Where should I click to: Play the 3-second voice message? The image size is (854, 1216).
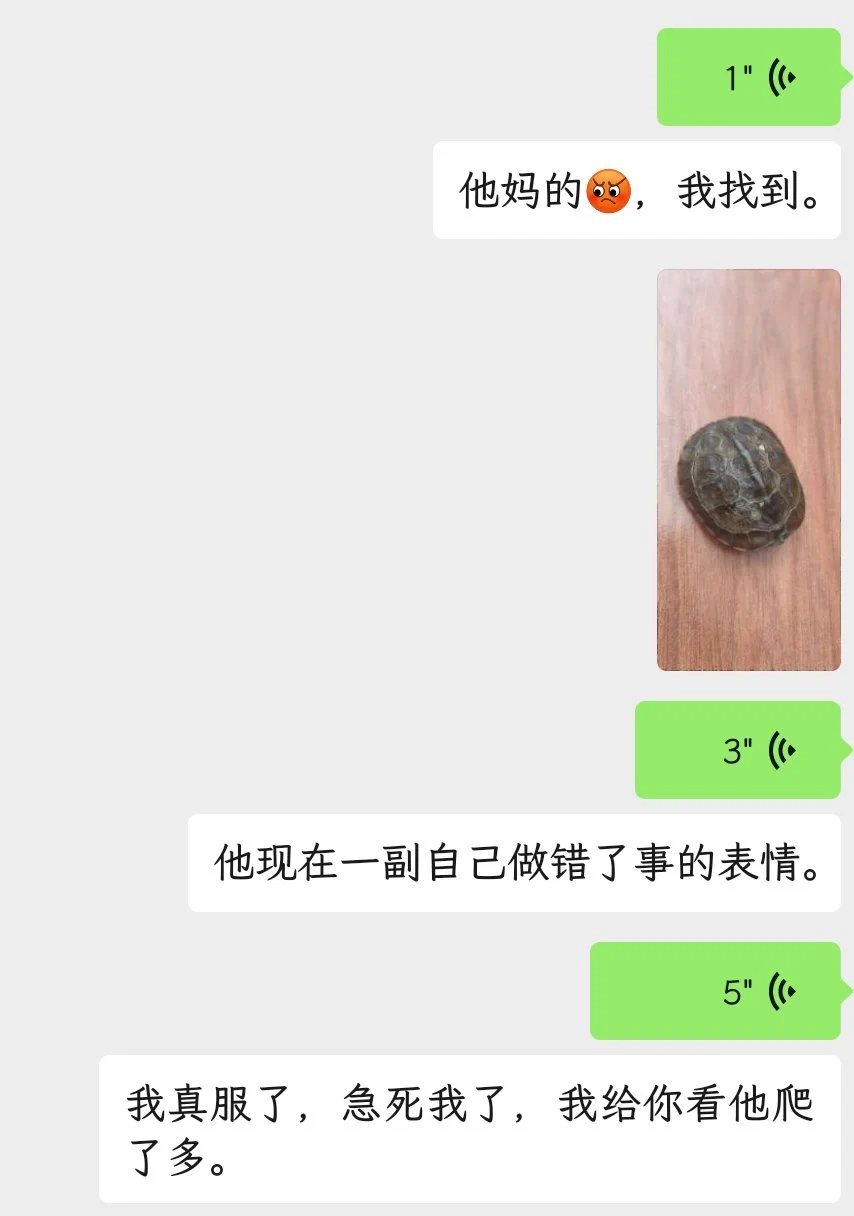pos(738,750)
